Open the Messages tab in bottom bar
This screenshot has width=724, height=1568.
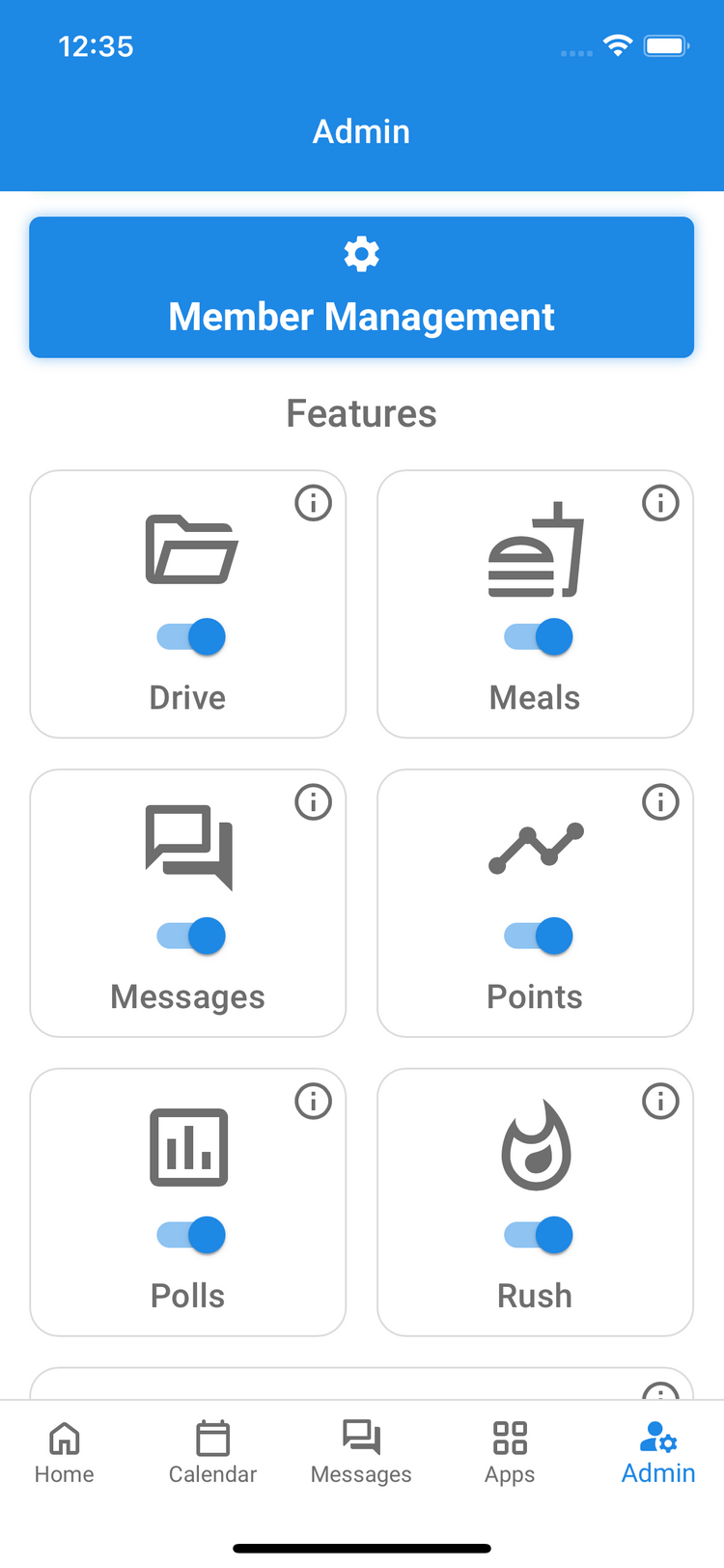tap(361, 1451)
